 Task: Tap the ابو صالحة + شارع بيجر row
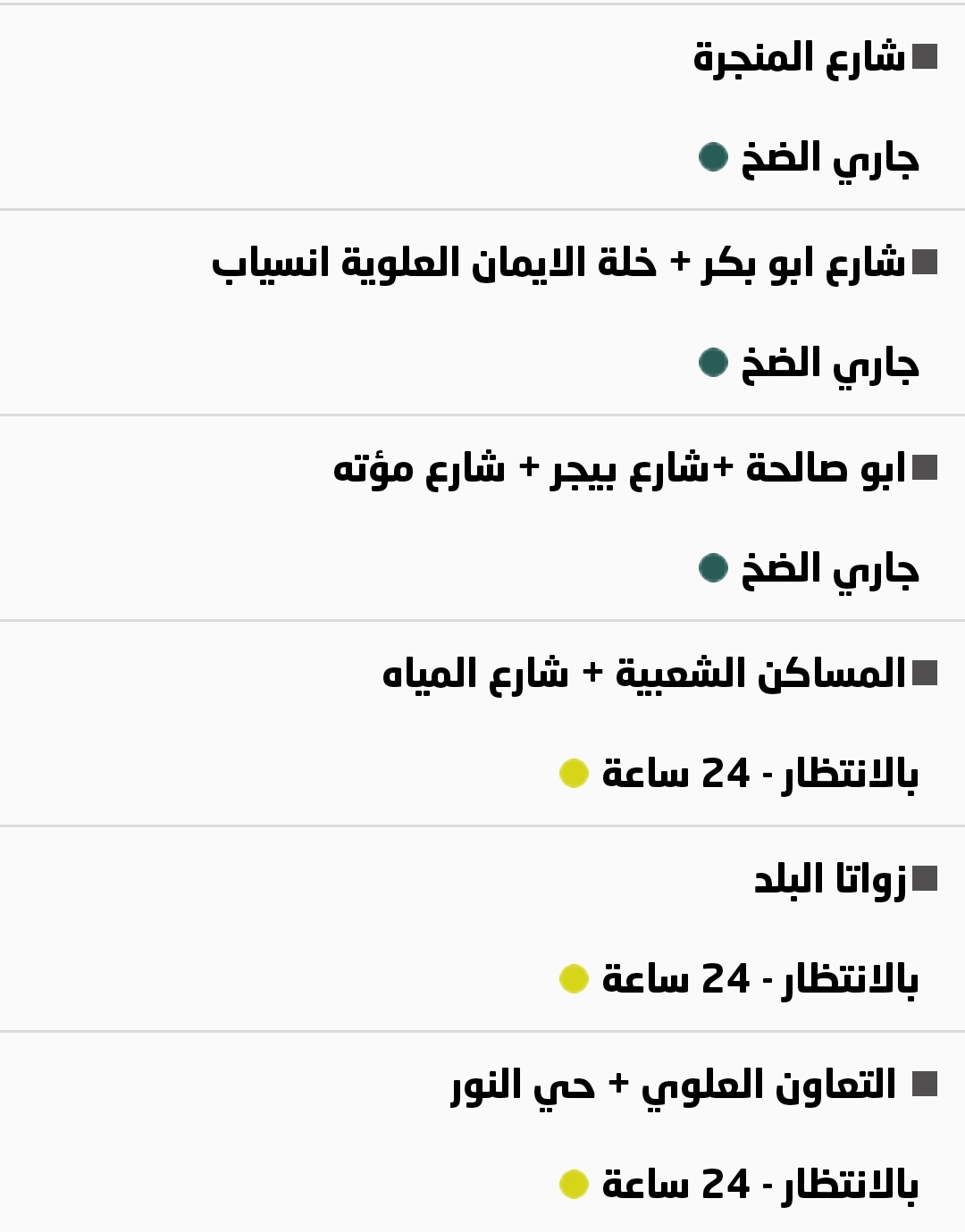coord(619,468)
